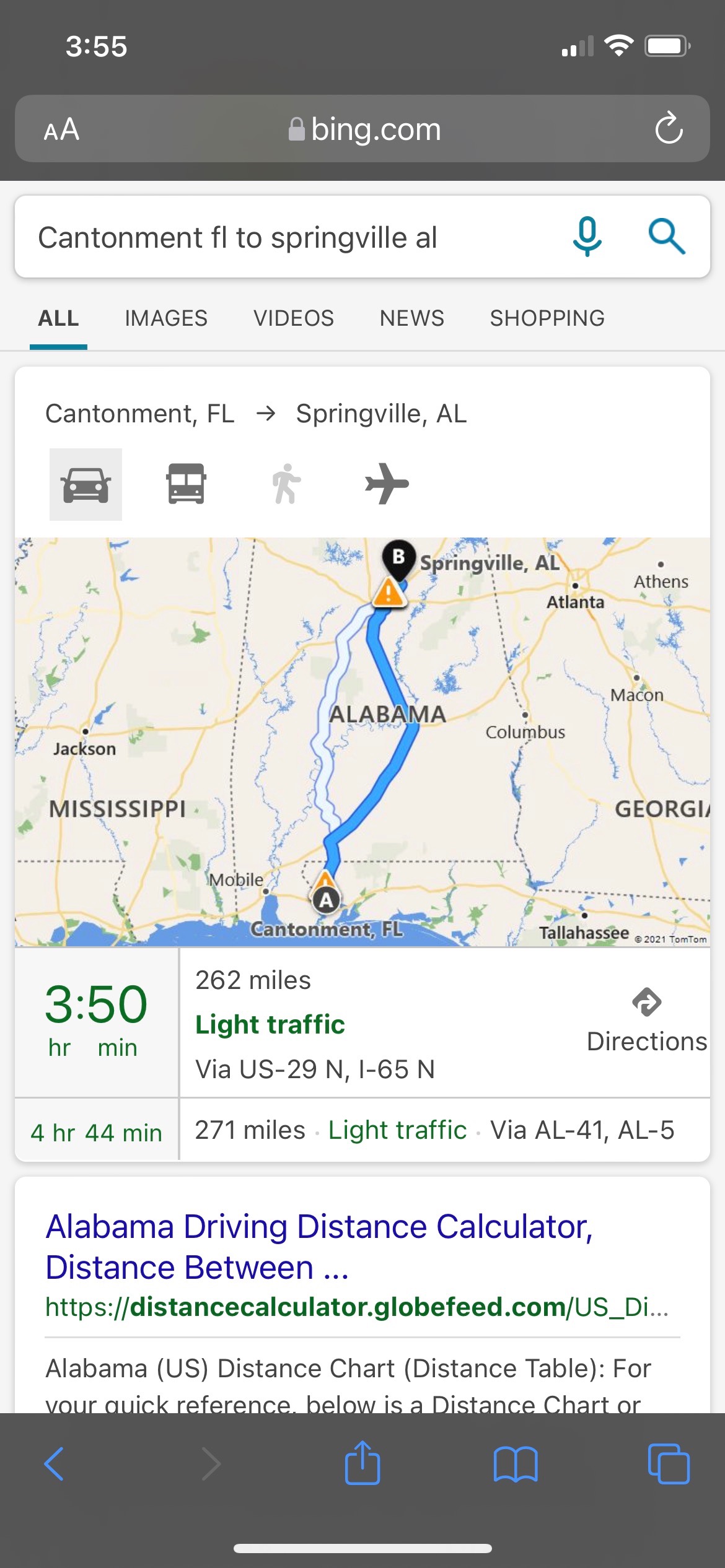The height and width of the screenshot is (1568, 725).
Task: Select driving mode with the car icon
Action: coord(86,484)
